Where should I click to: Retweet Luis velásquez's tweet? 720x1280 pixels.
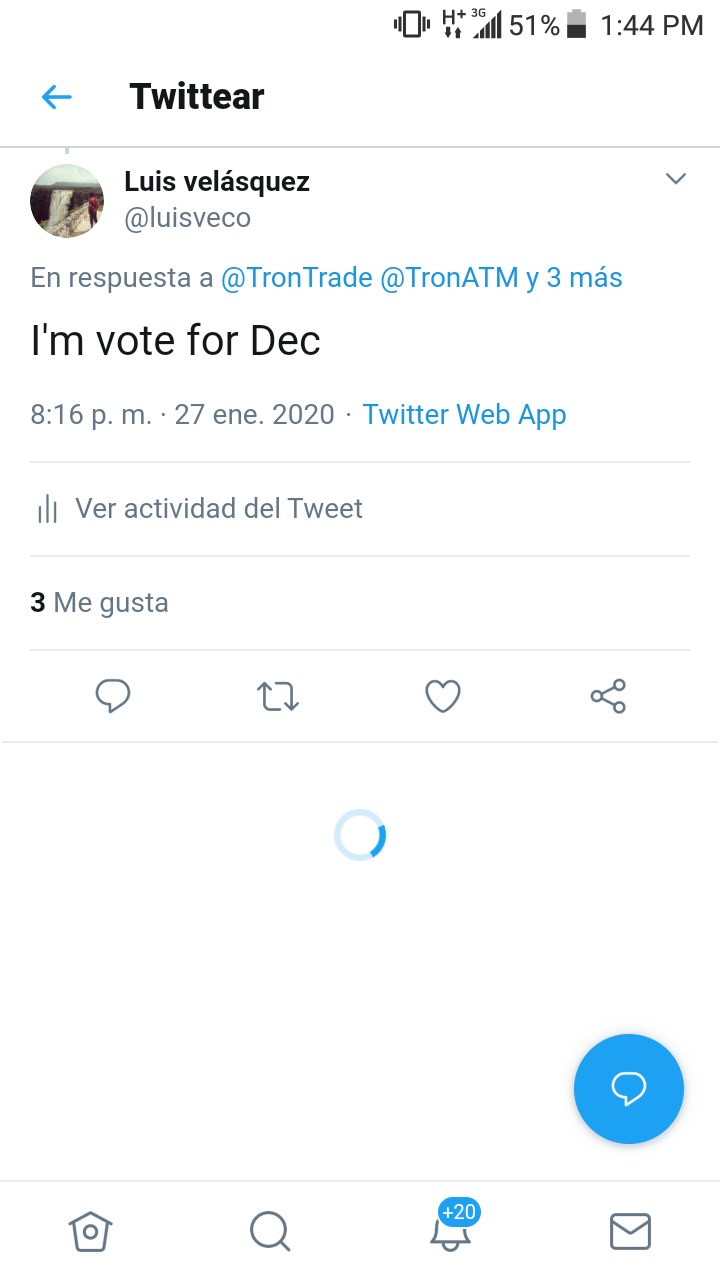coord(278,696)
